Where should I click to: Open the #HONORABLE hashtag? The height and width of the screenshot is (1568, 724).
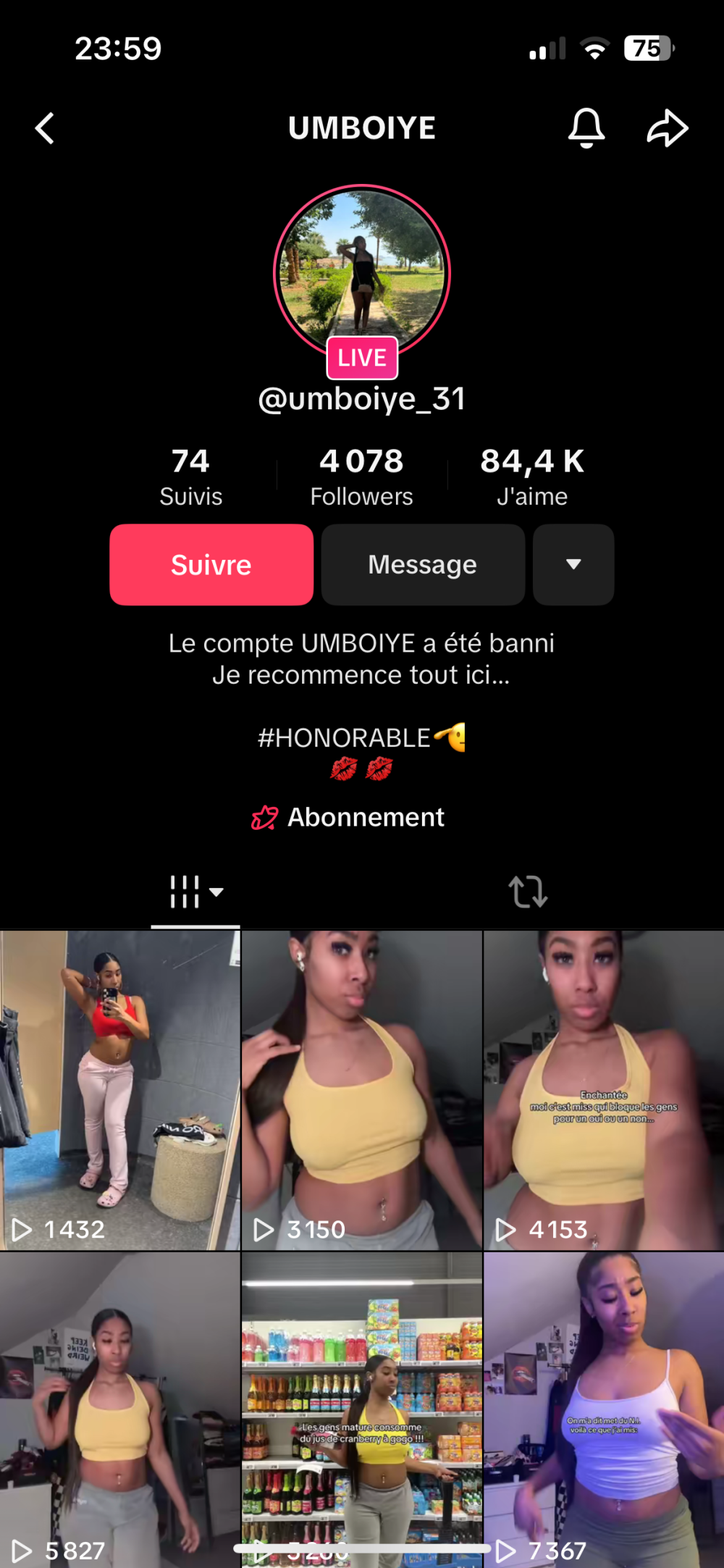(x=345, y=738)
